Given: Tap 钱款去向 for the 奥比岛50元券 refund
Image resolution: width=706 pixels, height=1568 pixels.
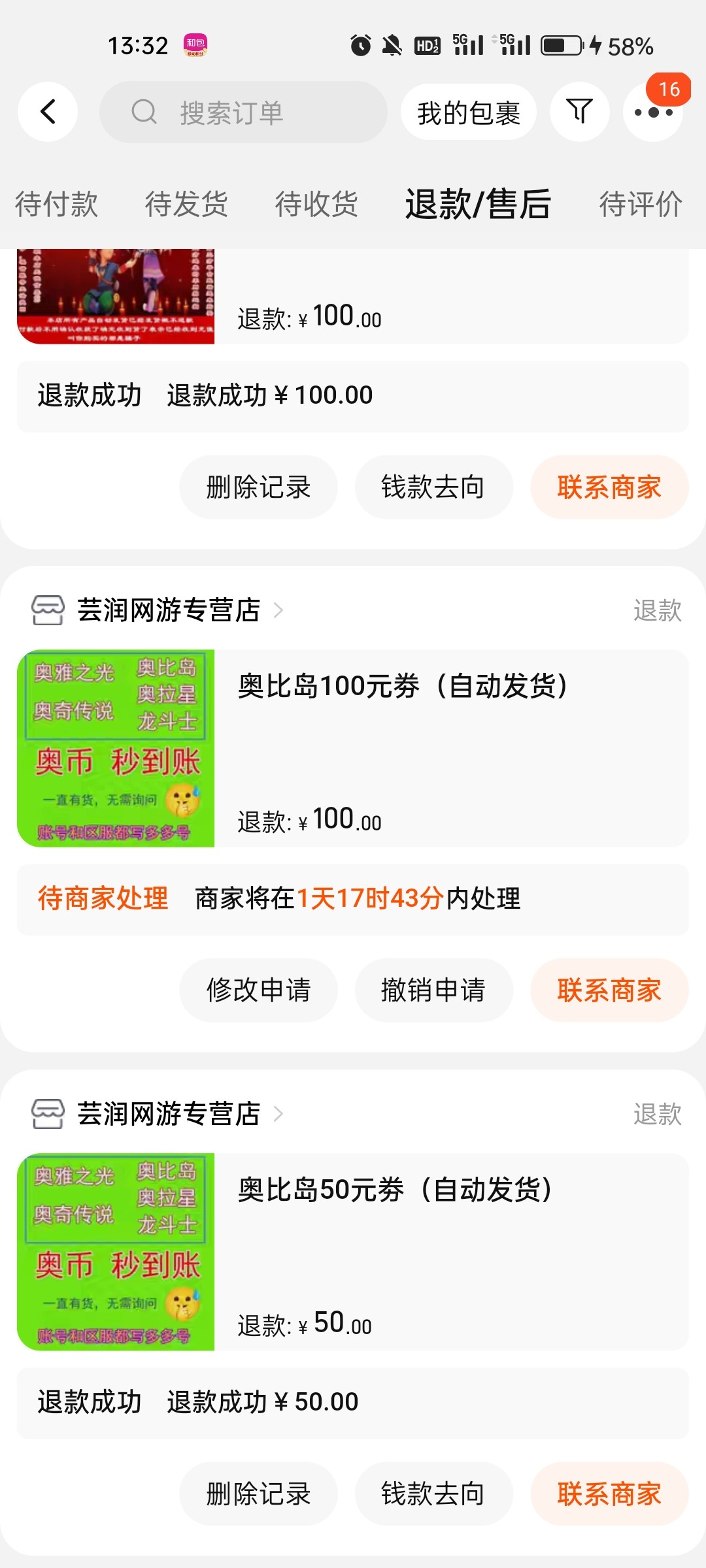Looking at the screenshot, I should pos(433,1494).
